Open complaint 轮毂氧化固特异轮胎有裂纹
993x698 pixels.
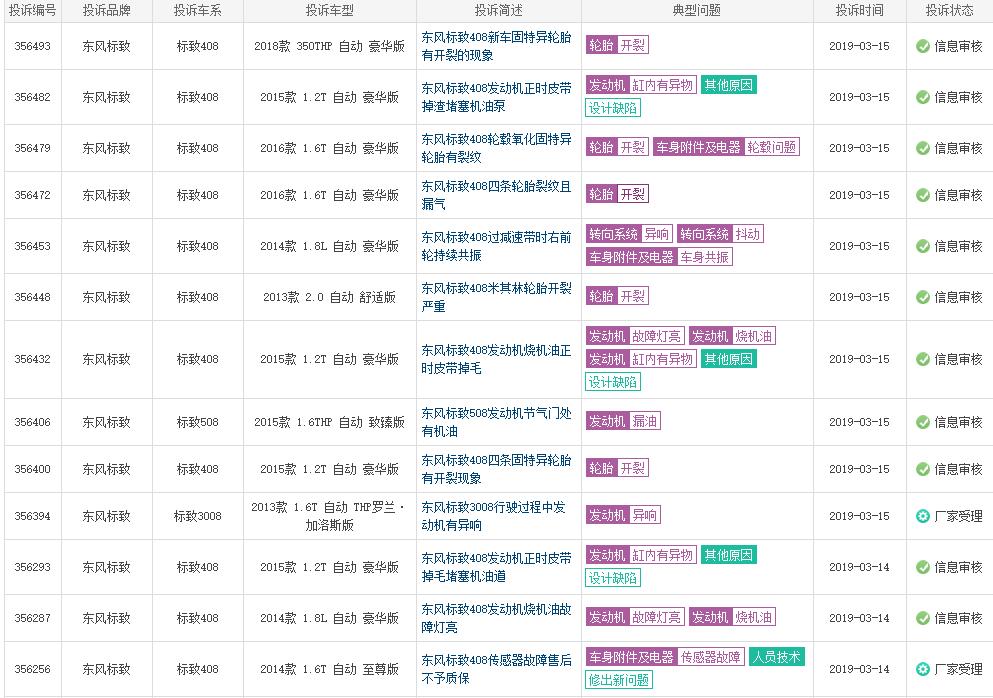(496, 148)
